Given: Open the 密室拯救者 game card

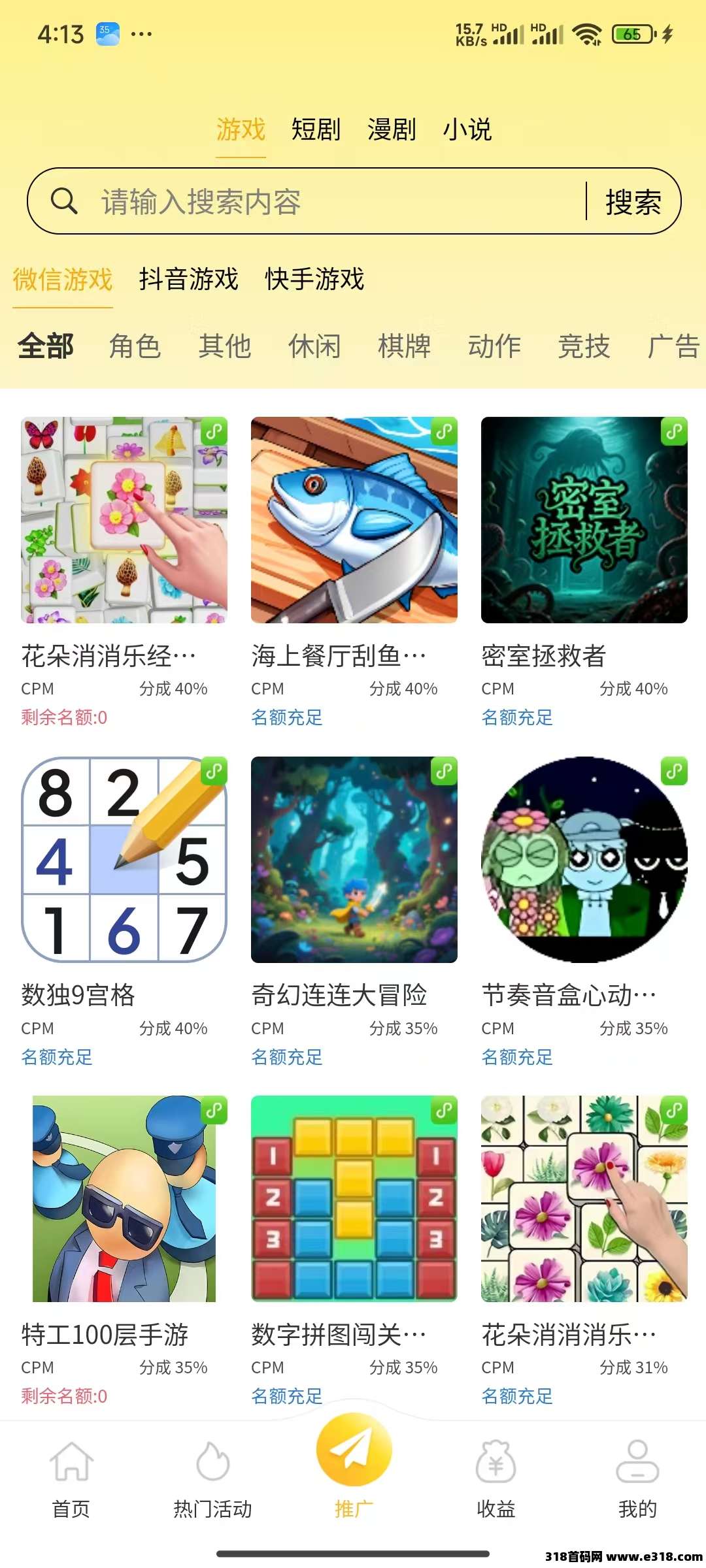Looking at the screenshot, I should [584, 520].
